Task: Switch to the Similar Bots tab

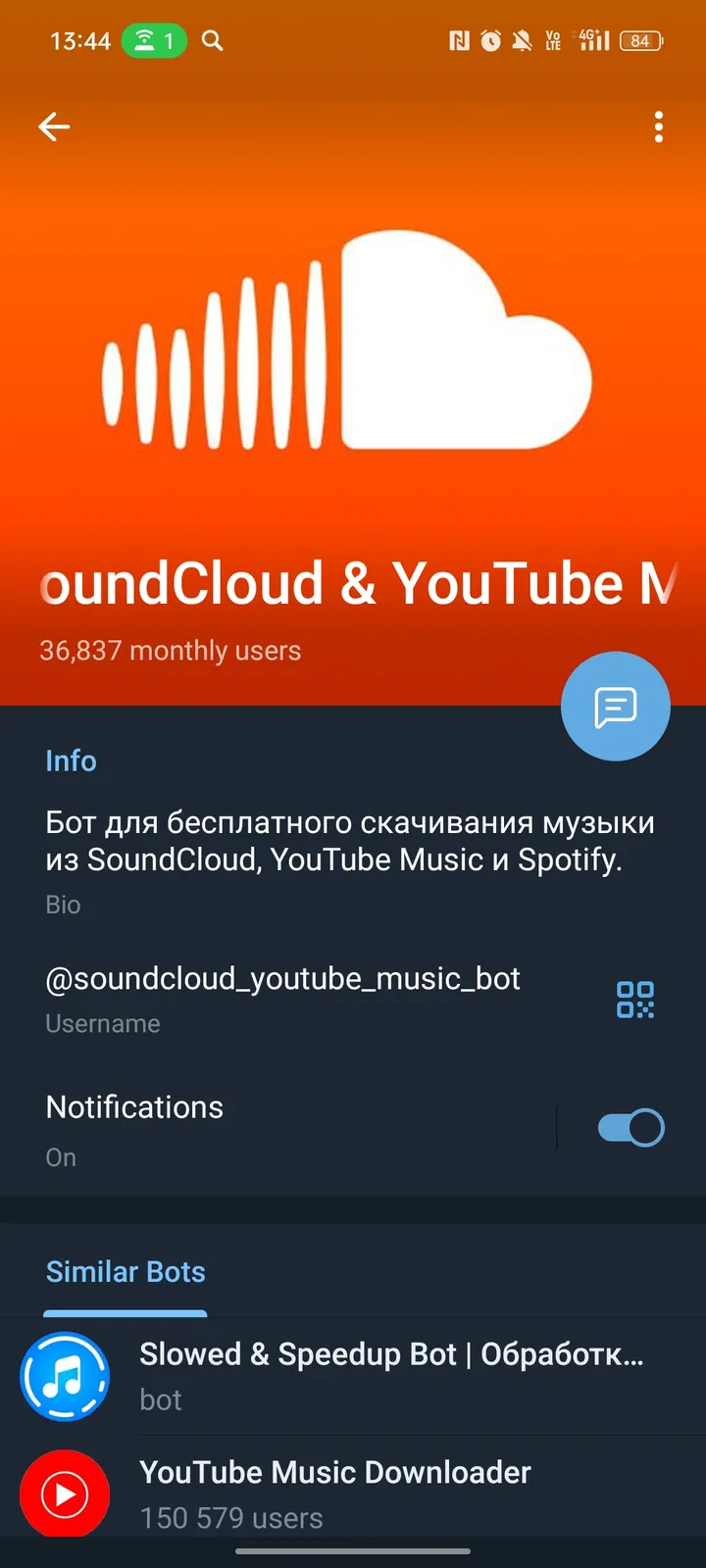Action: pyautogui.click(x=126, y=1271)
